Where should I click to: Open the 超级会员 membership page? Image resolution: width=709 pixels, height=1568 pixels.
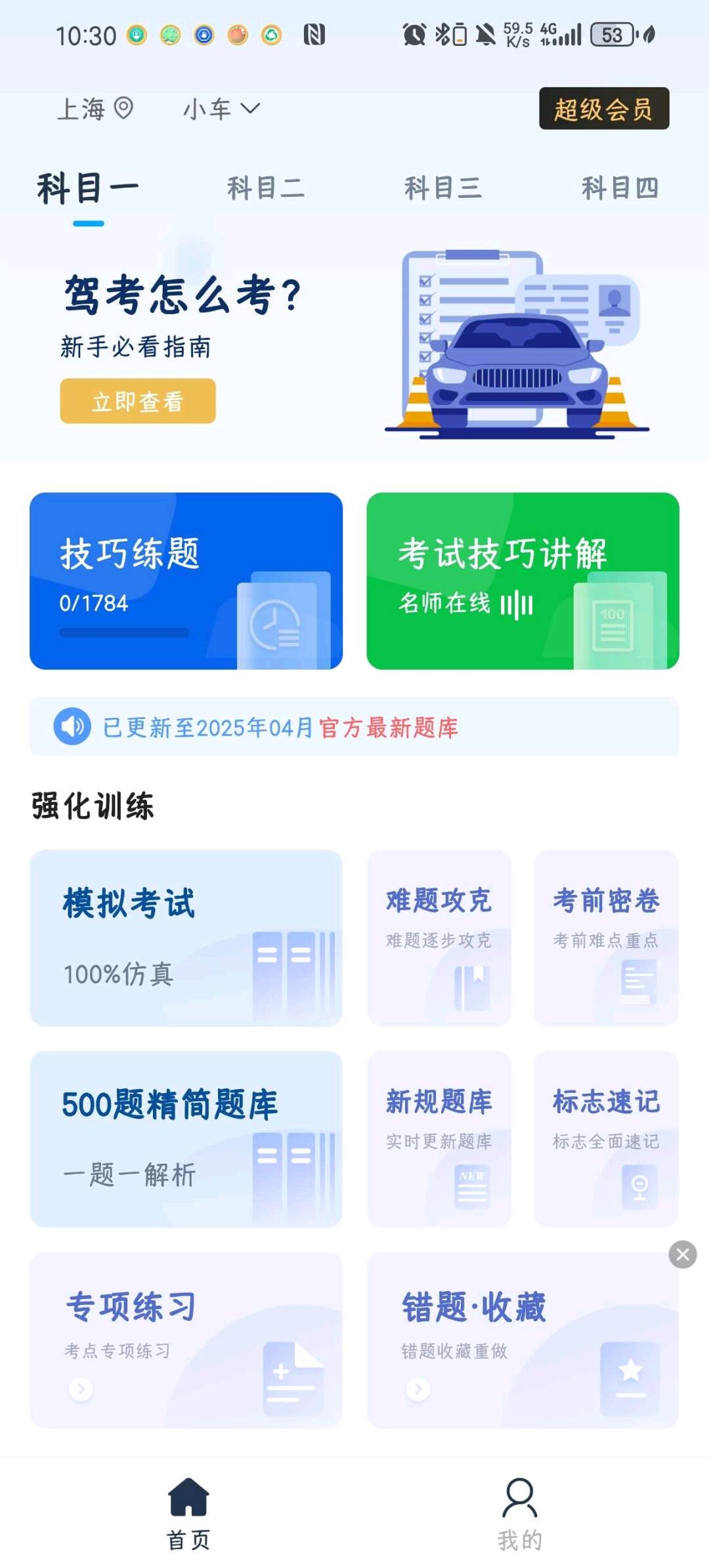click(603, 108)
